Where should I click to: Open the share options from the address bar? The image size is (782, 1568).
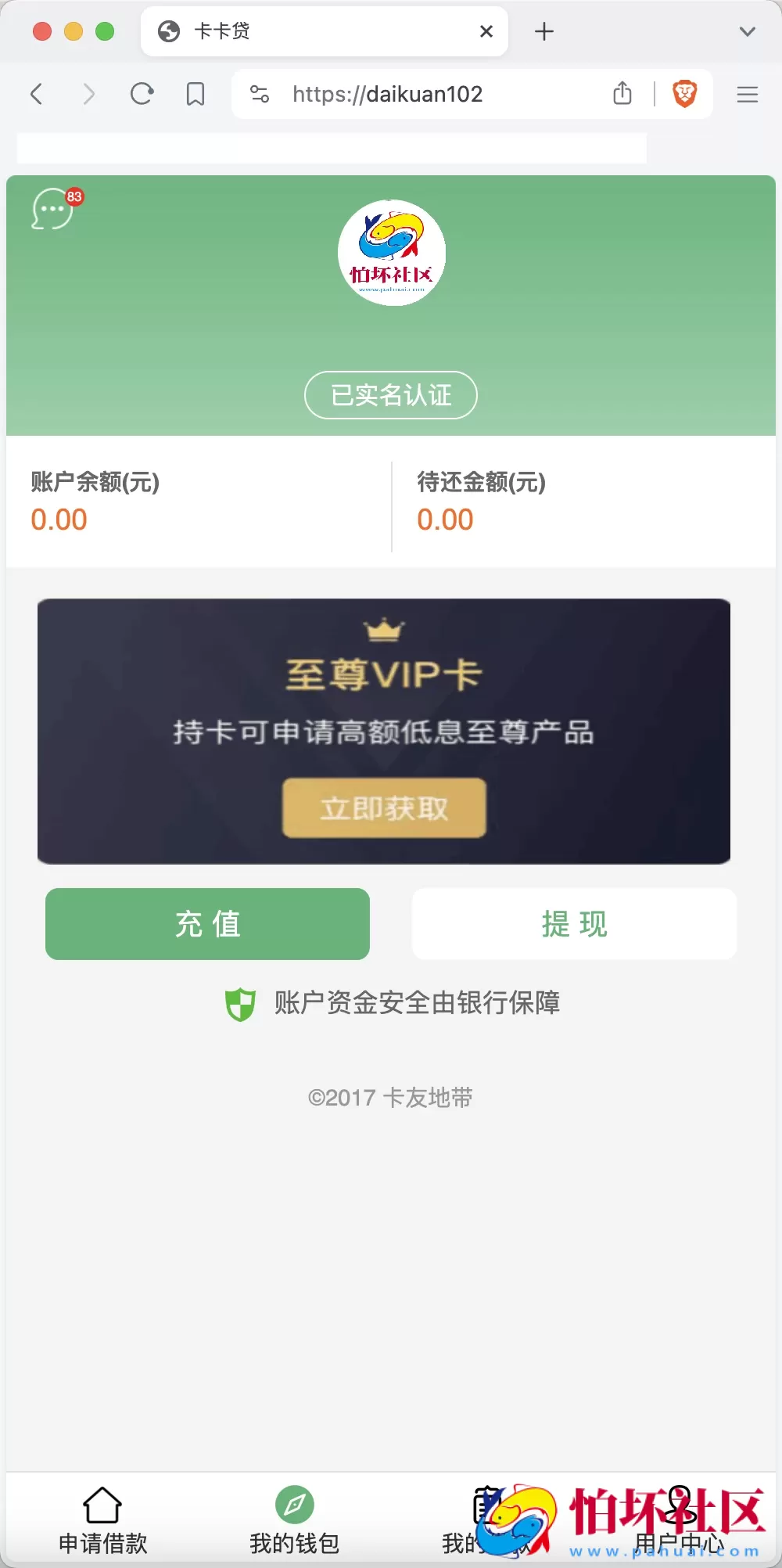(622, 93)
